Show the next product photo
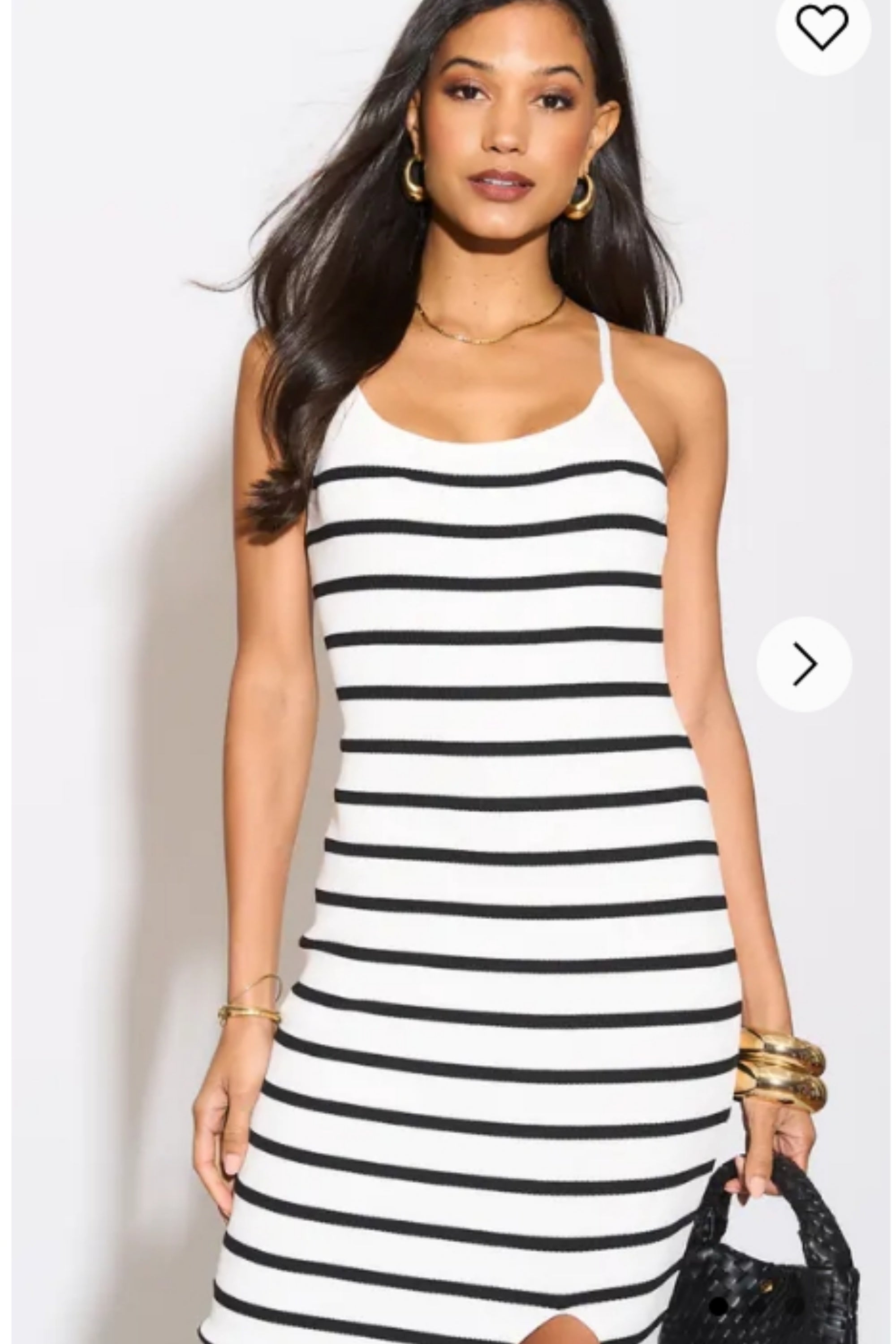Image resolution: width=896 pixels, height=1344 pixels. (805, 664)
